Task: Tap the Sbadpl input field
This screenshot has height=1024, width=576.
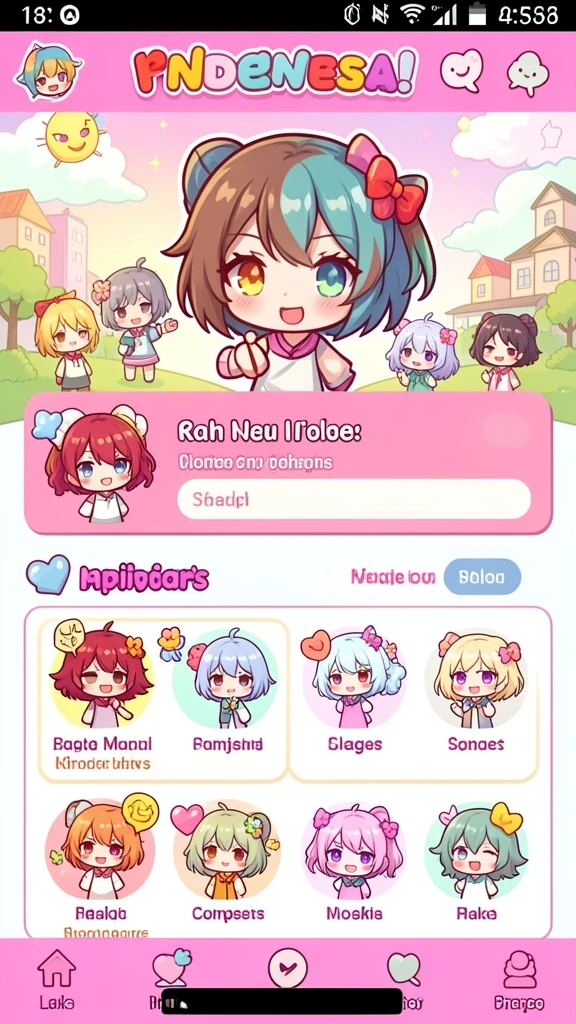Action: 354,500
